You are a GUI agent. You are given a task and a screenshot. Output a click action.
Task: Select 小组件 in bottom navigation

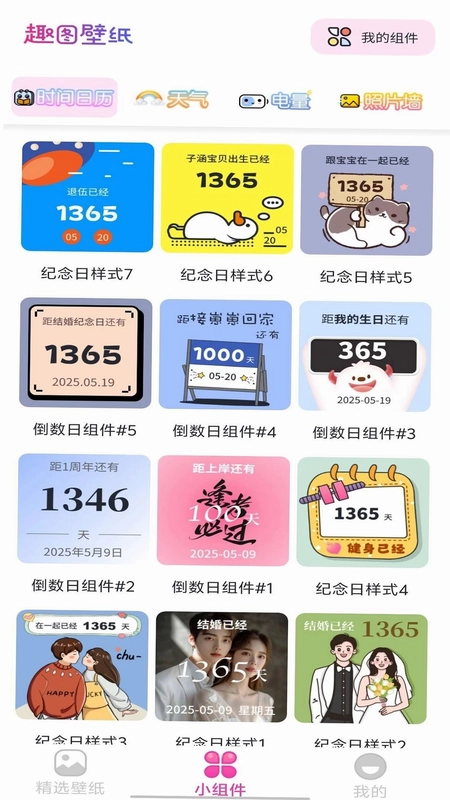tap(220, 773)
